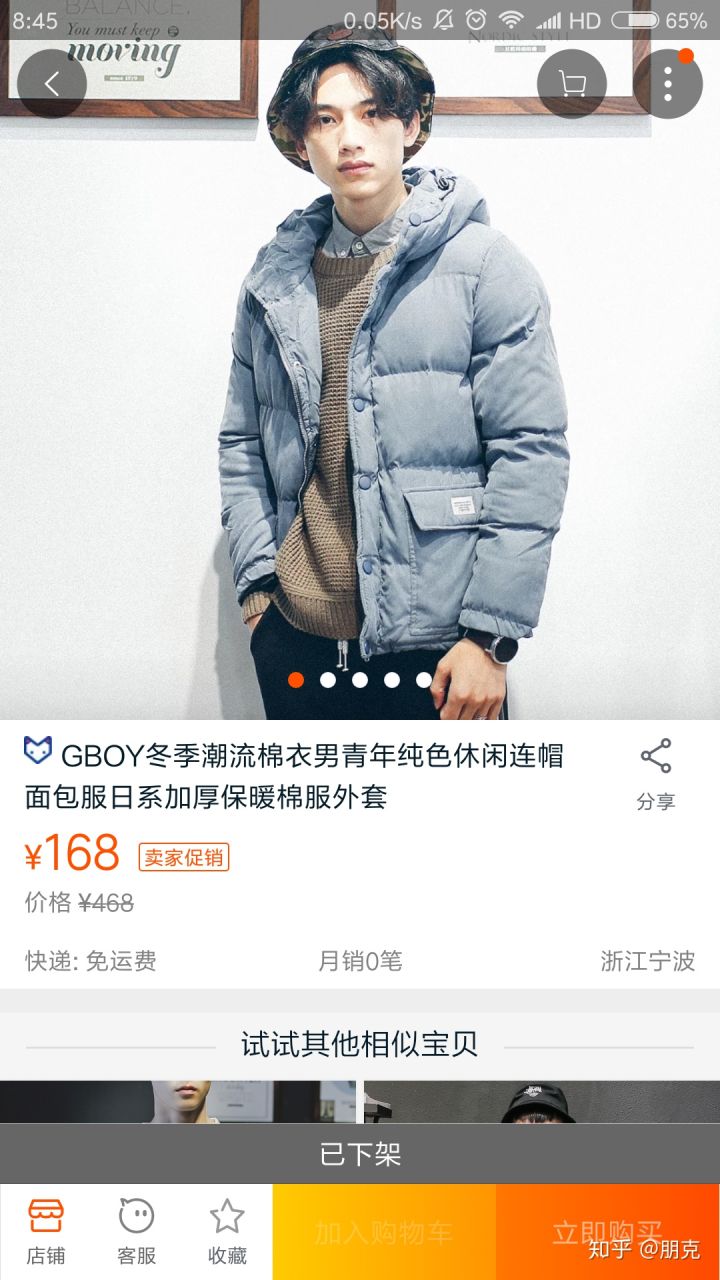Open the 店铺 store page
720x1280 pixels.
click(46, 1231)
